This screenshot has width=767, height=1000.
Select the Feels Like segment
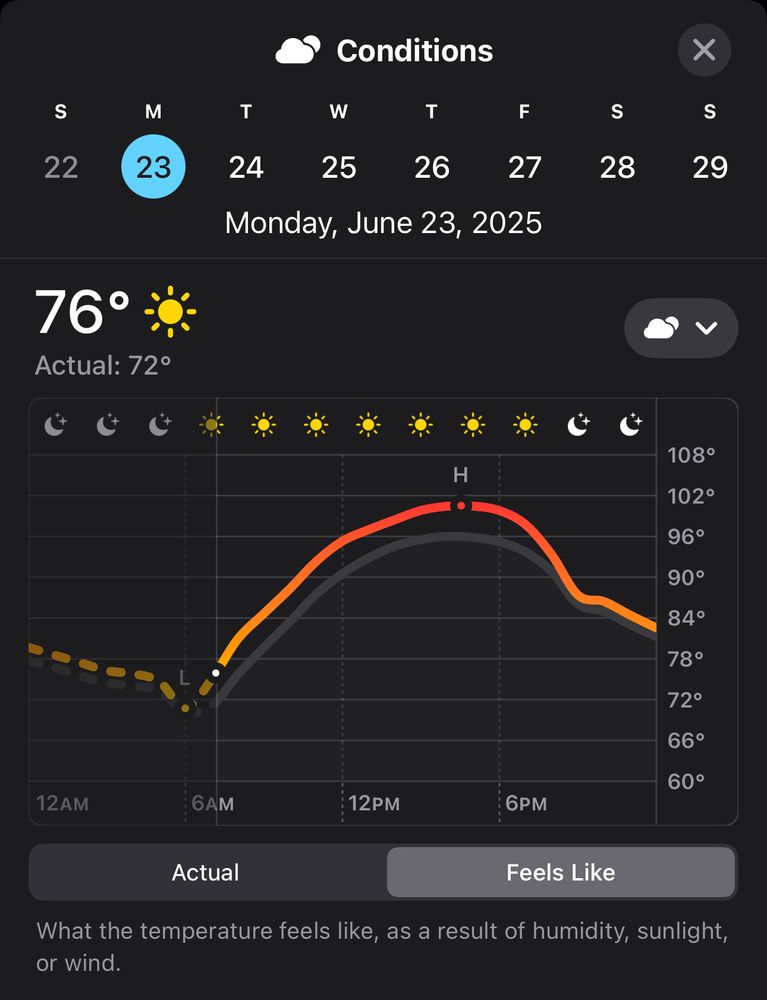click(x=561, y=873)
